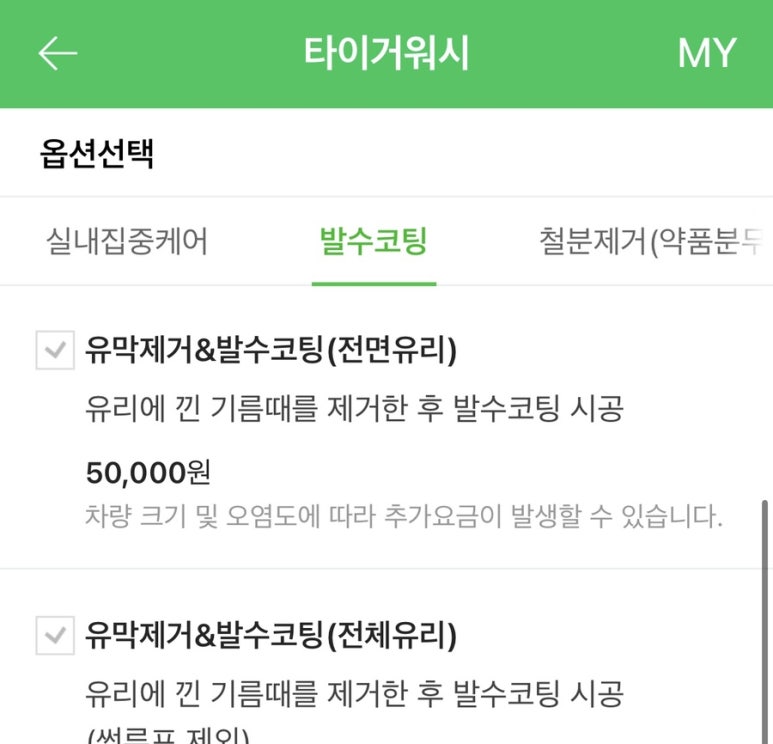Go back using the arrow icon
Screen dimensions: 773x744
click(x=57, y=53)
